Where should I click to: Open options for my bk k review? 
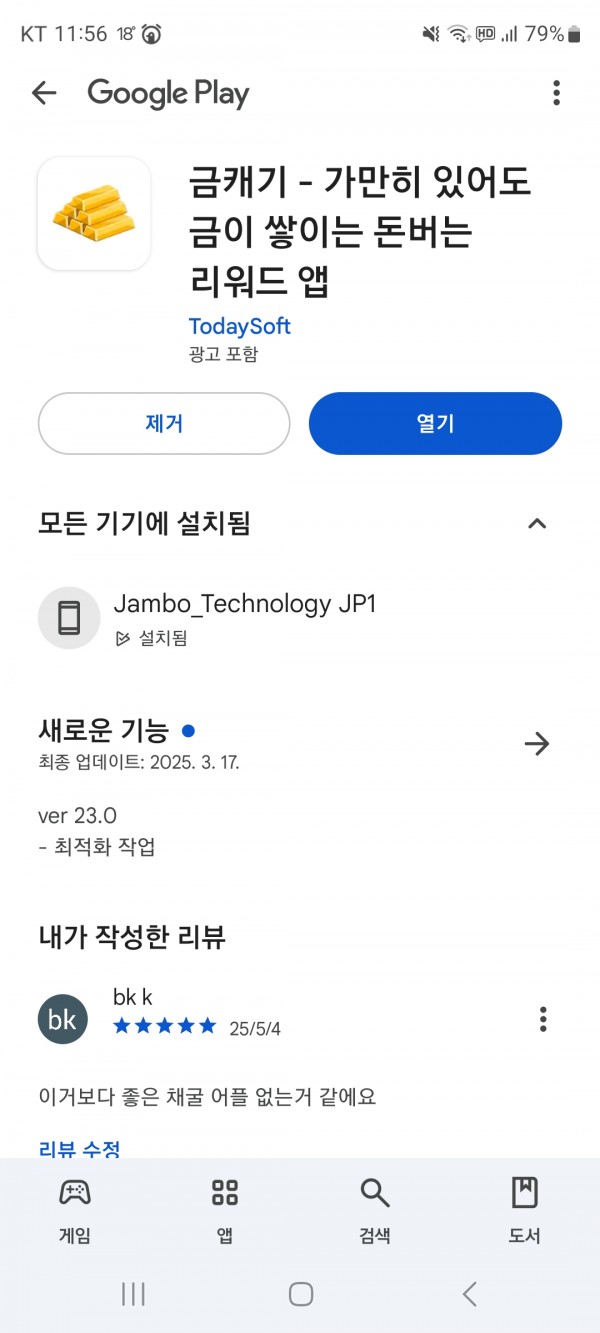pos(543,1019)
